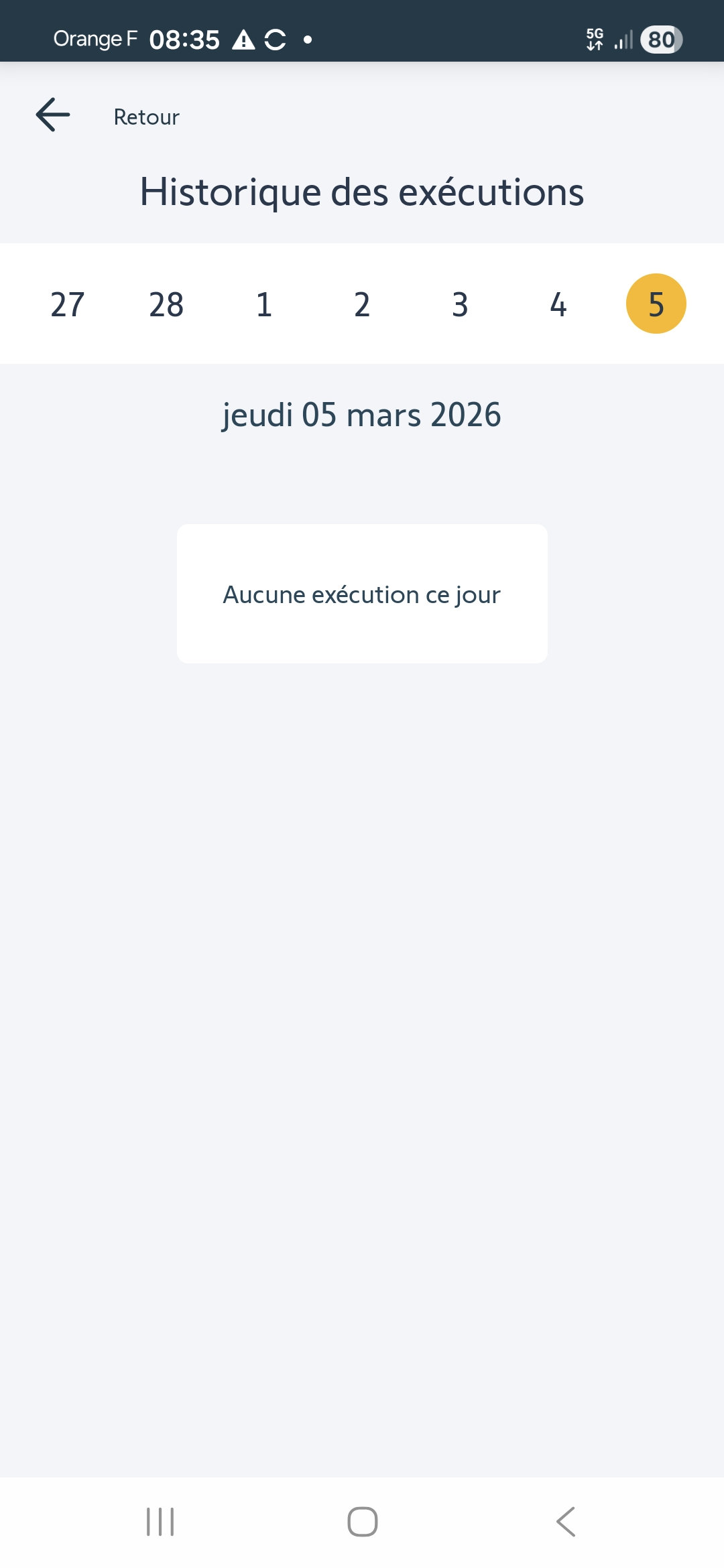Select the highlighted day 5
The width and height of the screenshot is (724, 1568).
tap(656, 304)
